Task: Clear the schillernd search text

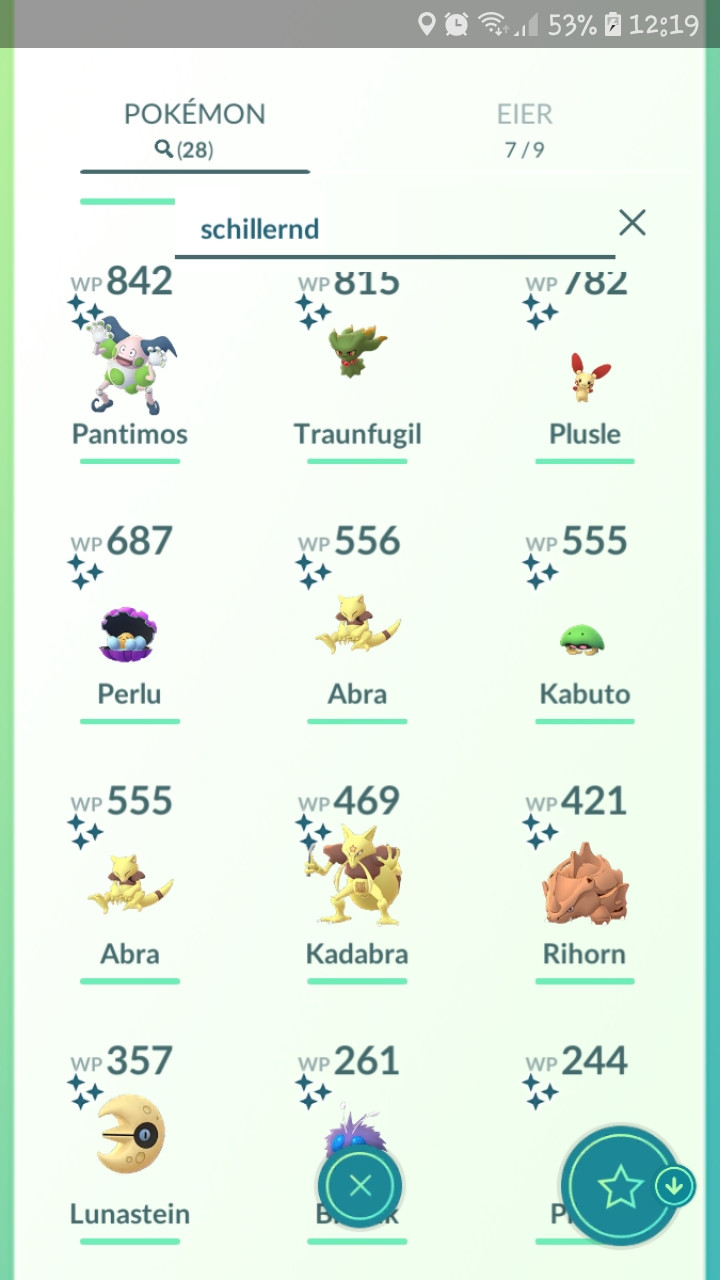Action: pyautogui.click(x=632, y=223)
